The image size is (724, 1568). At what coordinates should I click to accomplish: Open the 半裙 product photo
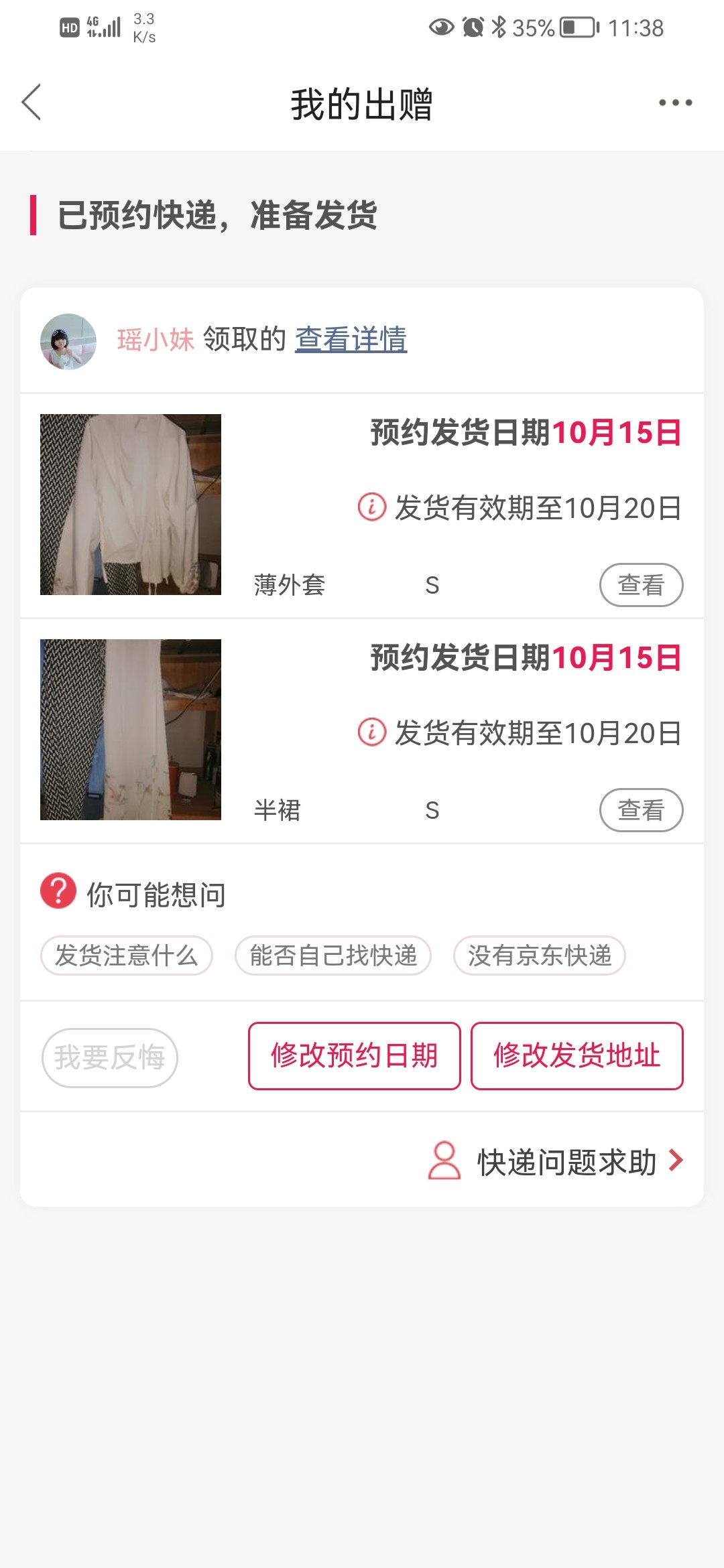131,730
